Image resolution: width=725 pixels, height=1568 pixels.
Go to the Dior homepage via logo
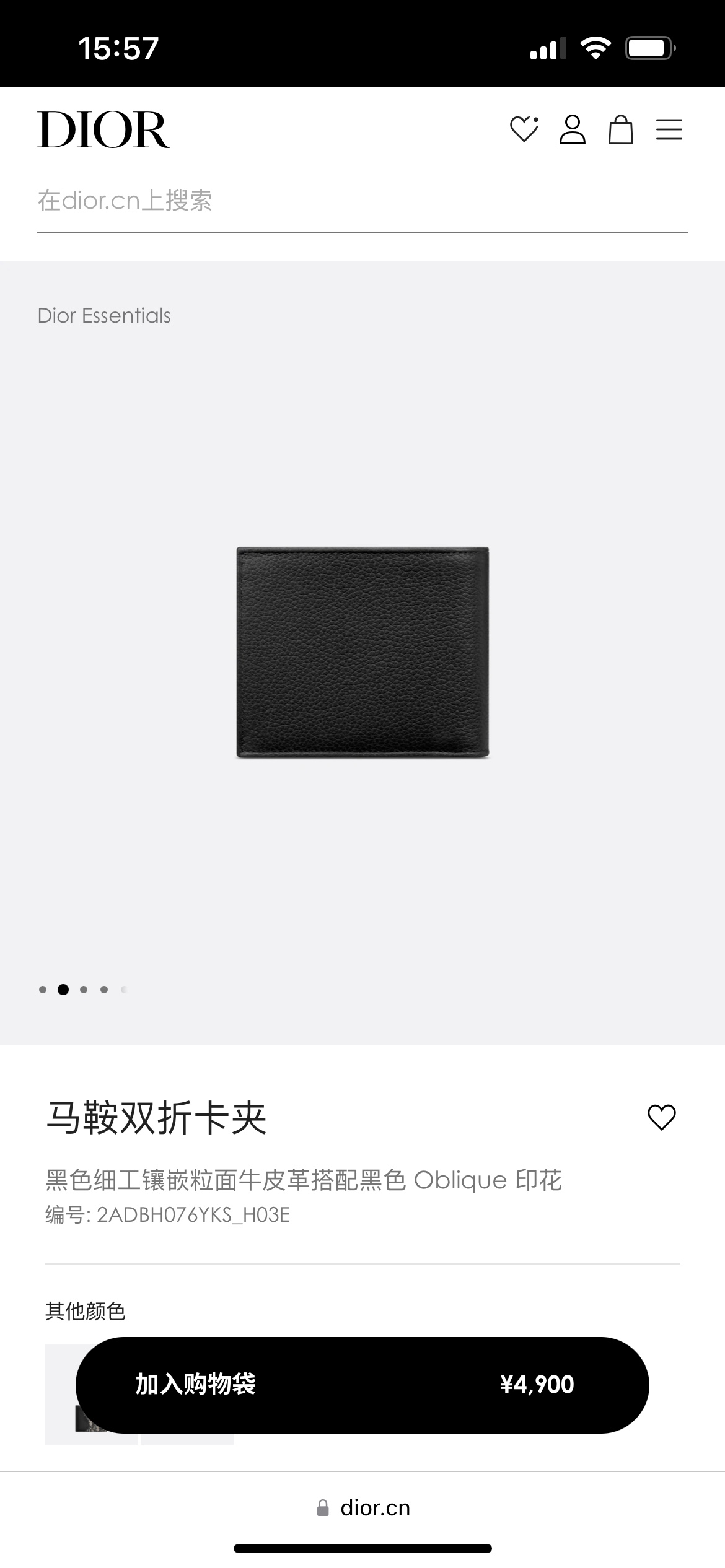click(103, 130)
